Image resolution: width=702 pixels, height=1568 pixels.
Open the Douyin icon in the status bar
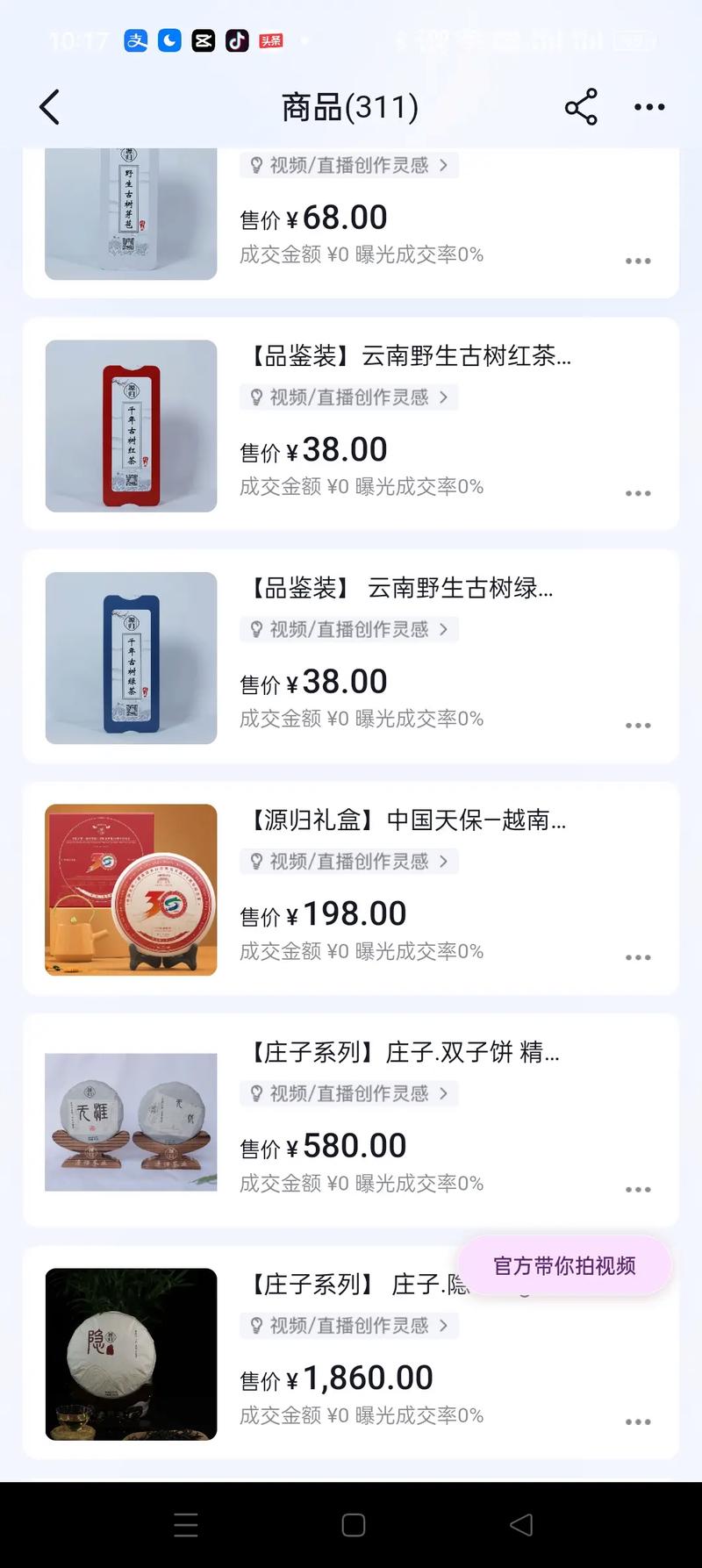click(236, 40)
